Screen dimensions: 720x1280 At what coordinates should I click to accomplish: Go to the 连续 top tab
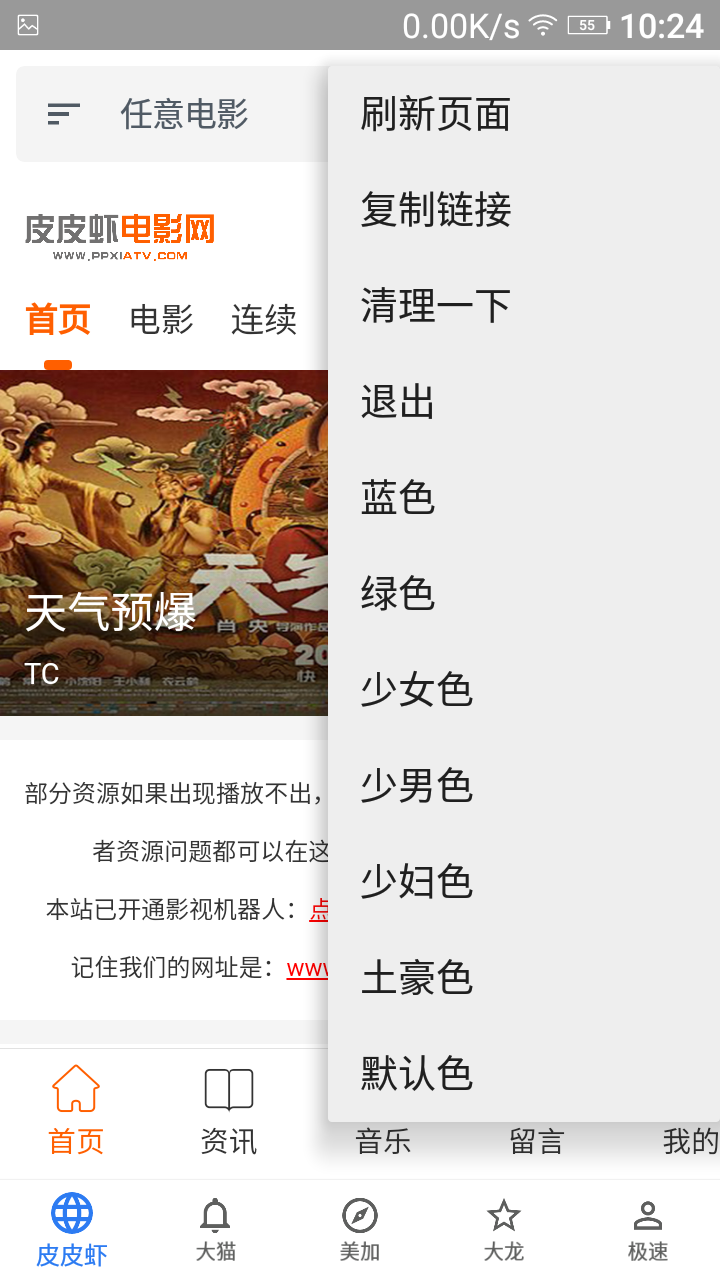(x=264, y=320)
